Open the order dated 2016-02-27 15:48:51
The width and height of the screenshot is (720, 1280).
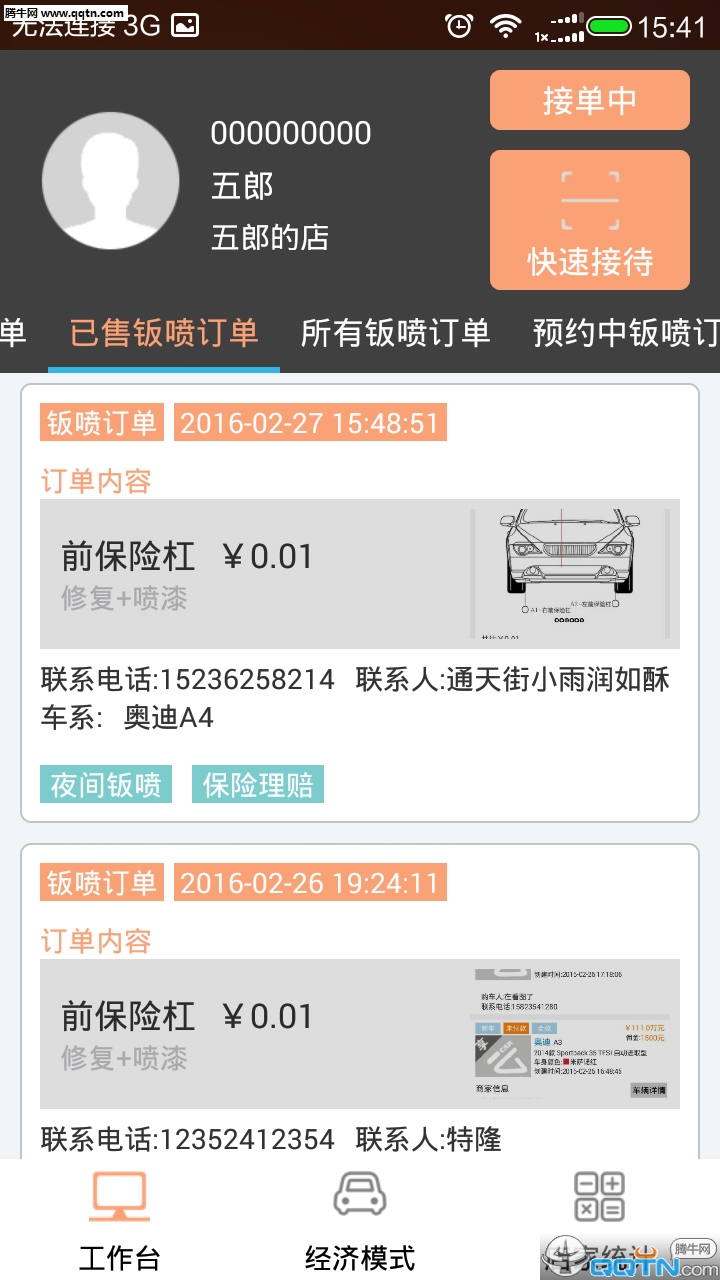(359, 602)
